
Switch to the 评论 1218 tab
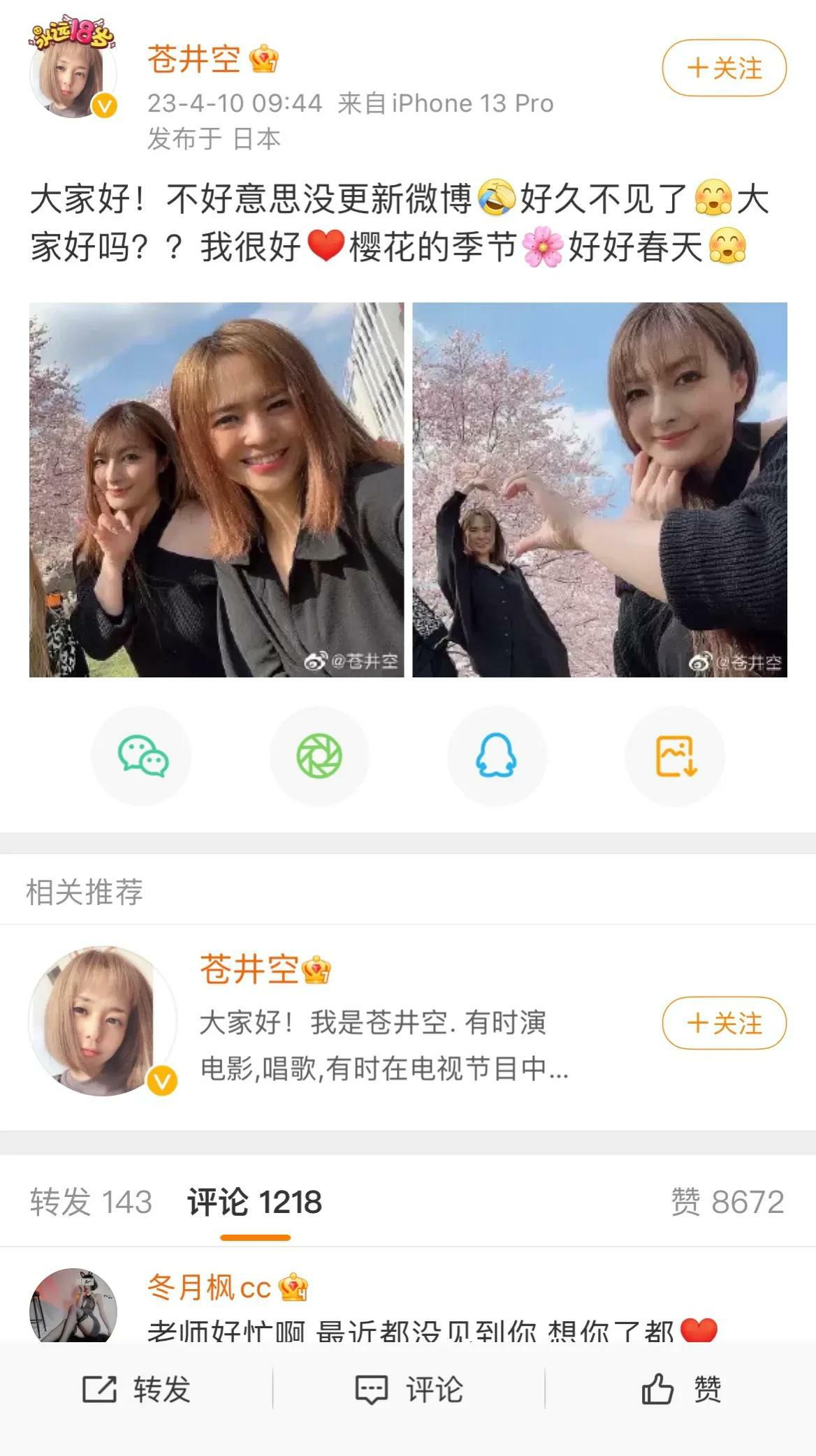coord(254,1202)
